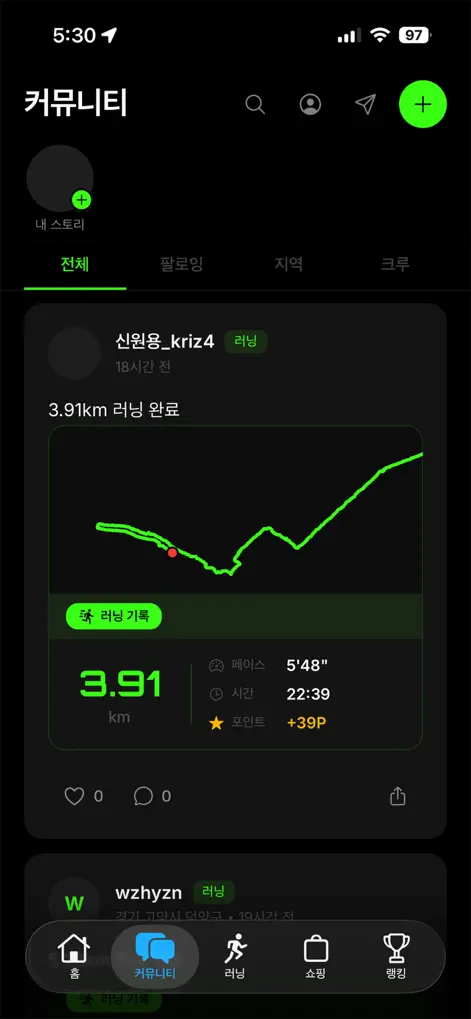
Task: Open the 3.91km running route card
Action: click(x=235, y=587)
